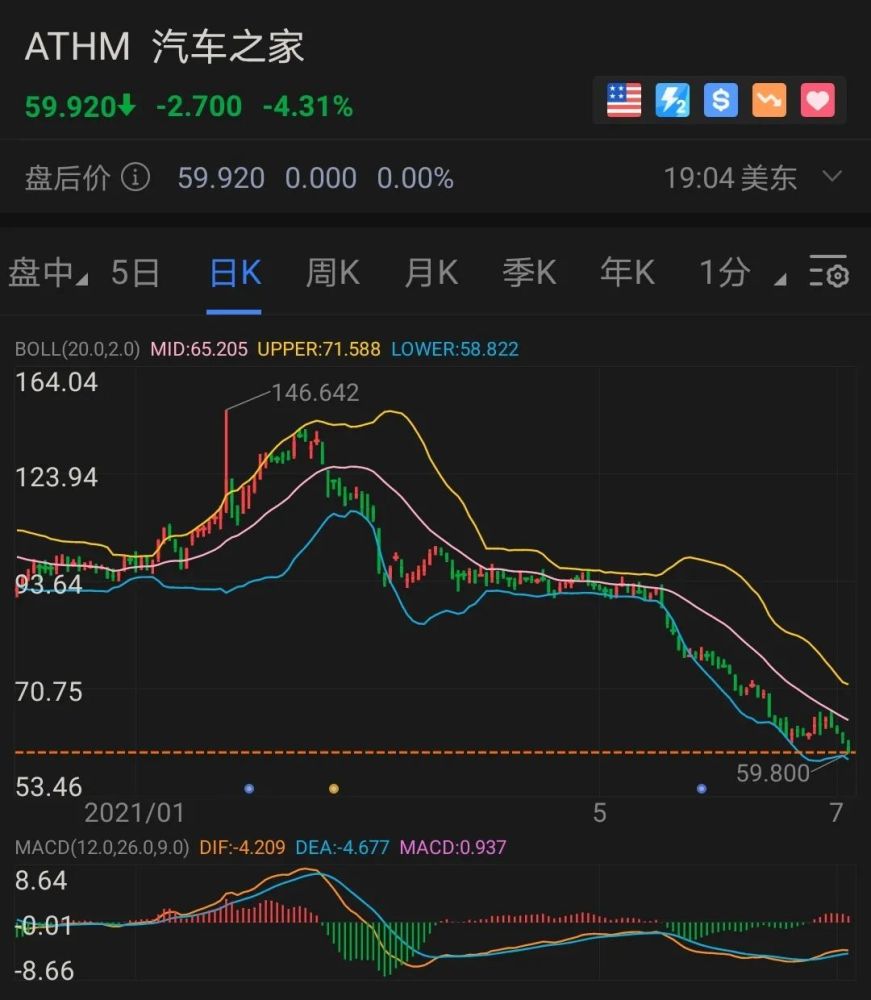Tap the blue dollar sign icon
871x1000 pixels.
pos(721,100)
